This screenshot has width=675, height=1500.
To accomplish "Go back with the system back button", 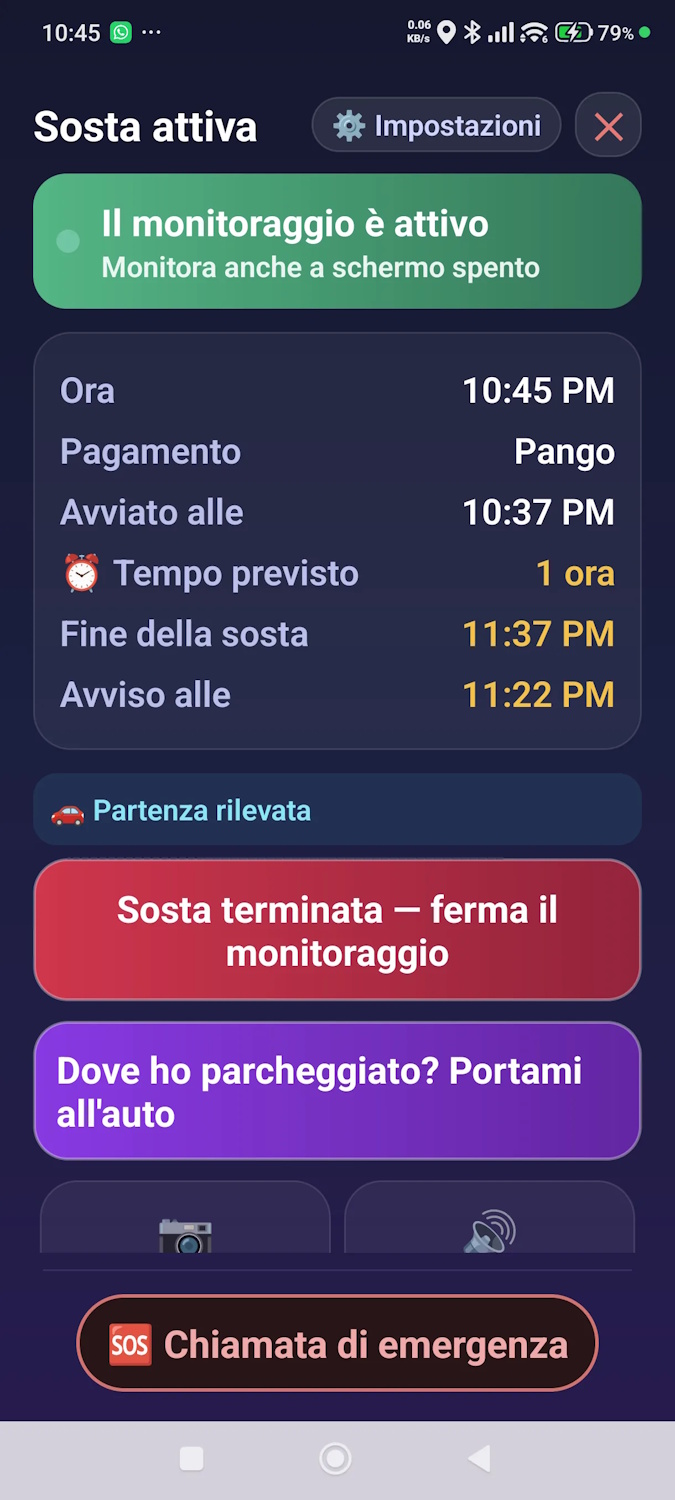I will [479, 1459].
